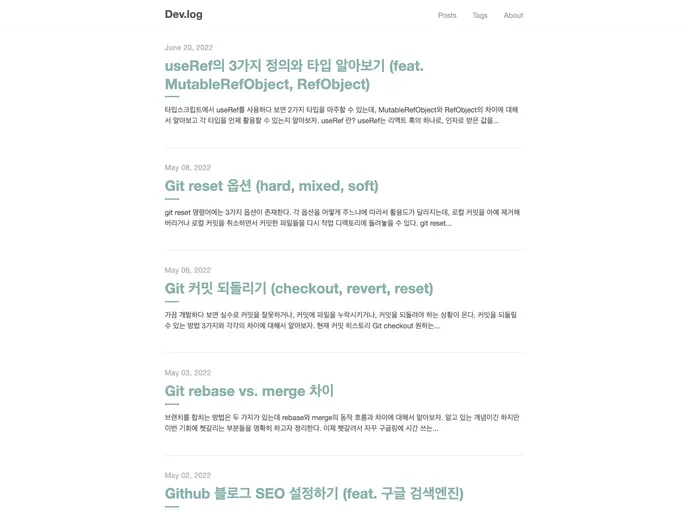Image resolution: width=688 pixels, height=512 pixels.
Task: View the Git rebase vs. merge 차이 post
Action: [x=249, y=391]
